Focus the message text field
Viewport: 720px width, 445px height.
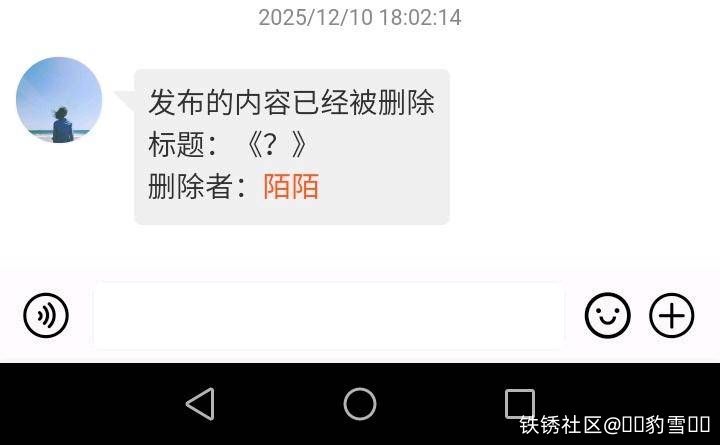(x=328, y=316)
